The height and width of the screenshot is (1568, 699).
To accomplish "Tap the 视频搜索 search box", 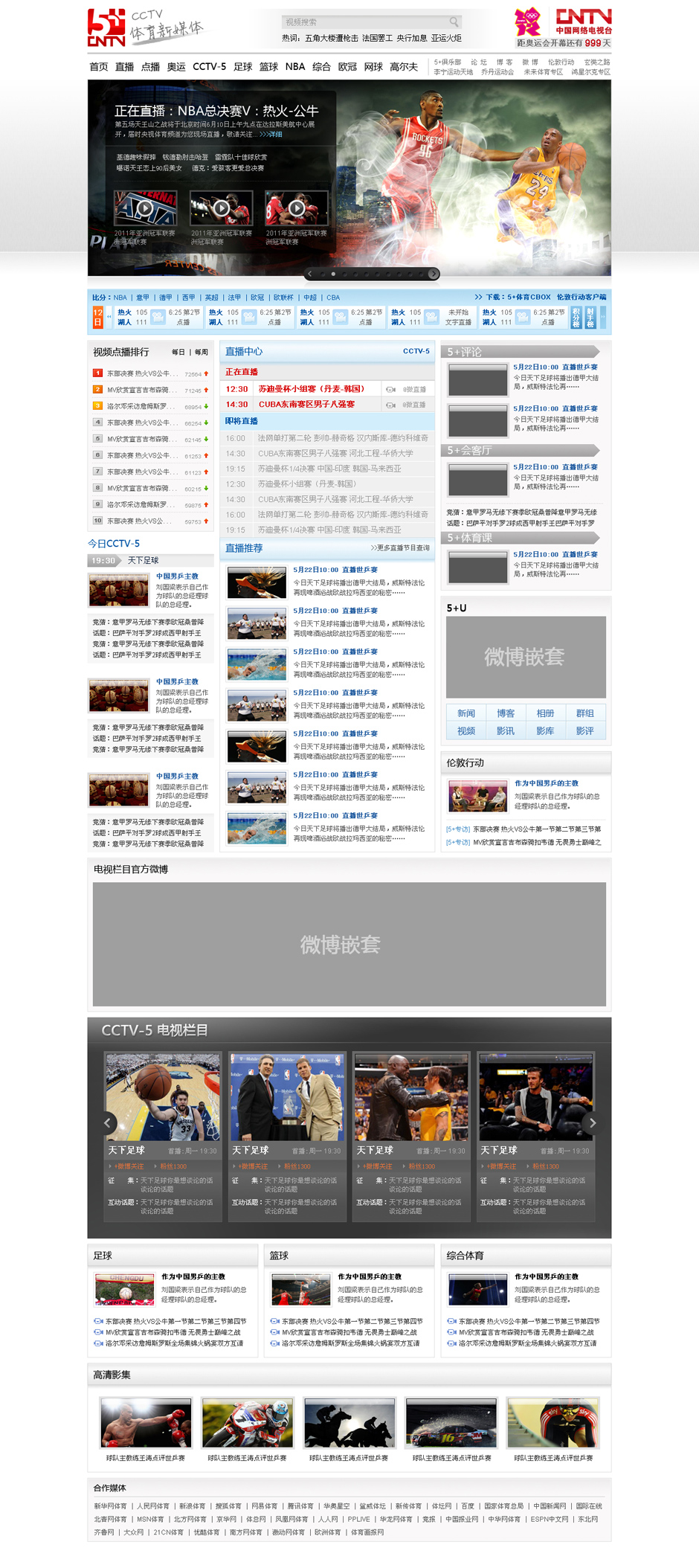I will tap(364, 22).
